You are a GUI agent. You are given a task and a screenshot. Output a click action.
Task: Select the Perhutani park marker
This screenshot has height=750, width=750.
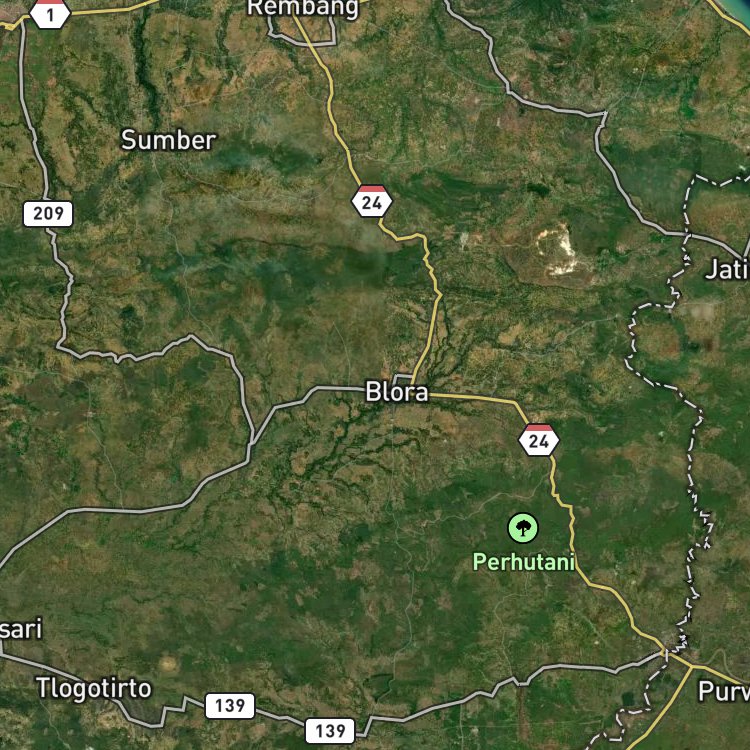point(523,528)
